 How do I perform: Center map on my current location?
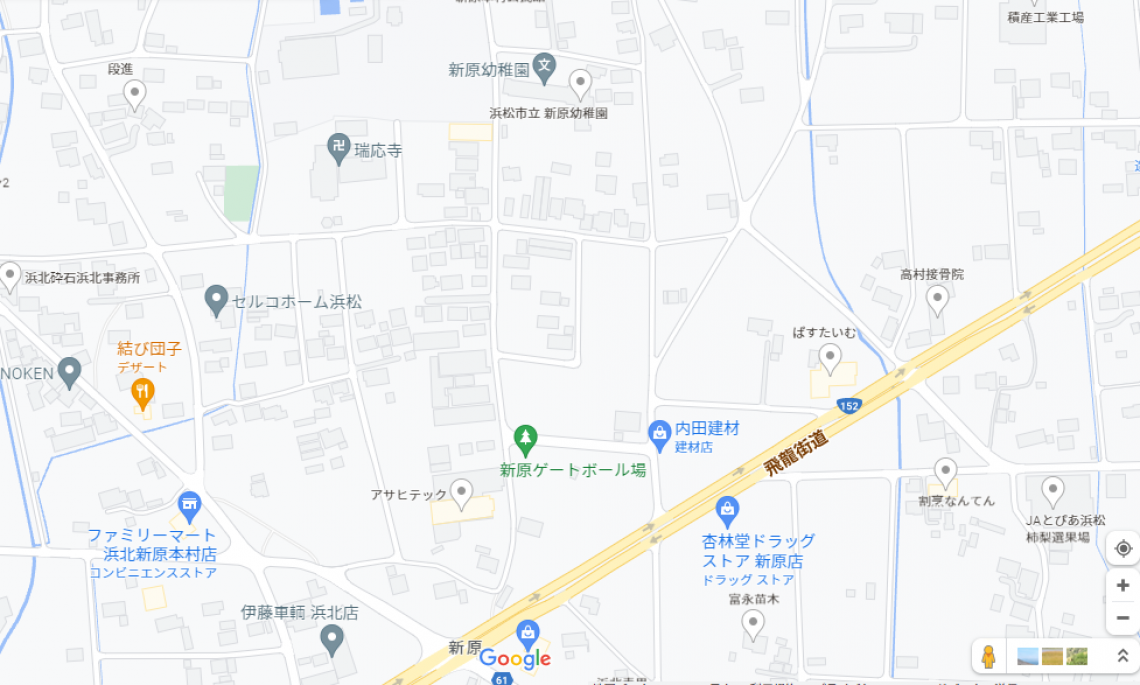click(1122, 549)
